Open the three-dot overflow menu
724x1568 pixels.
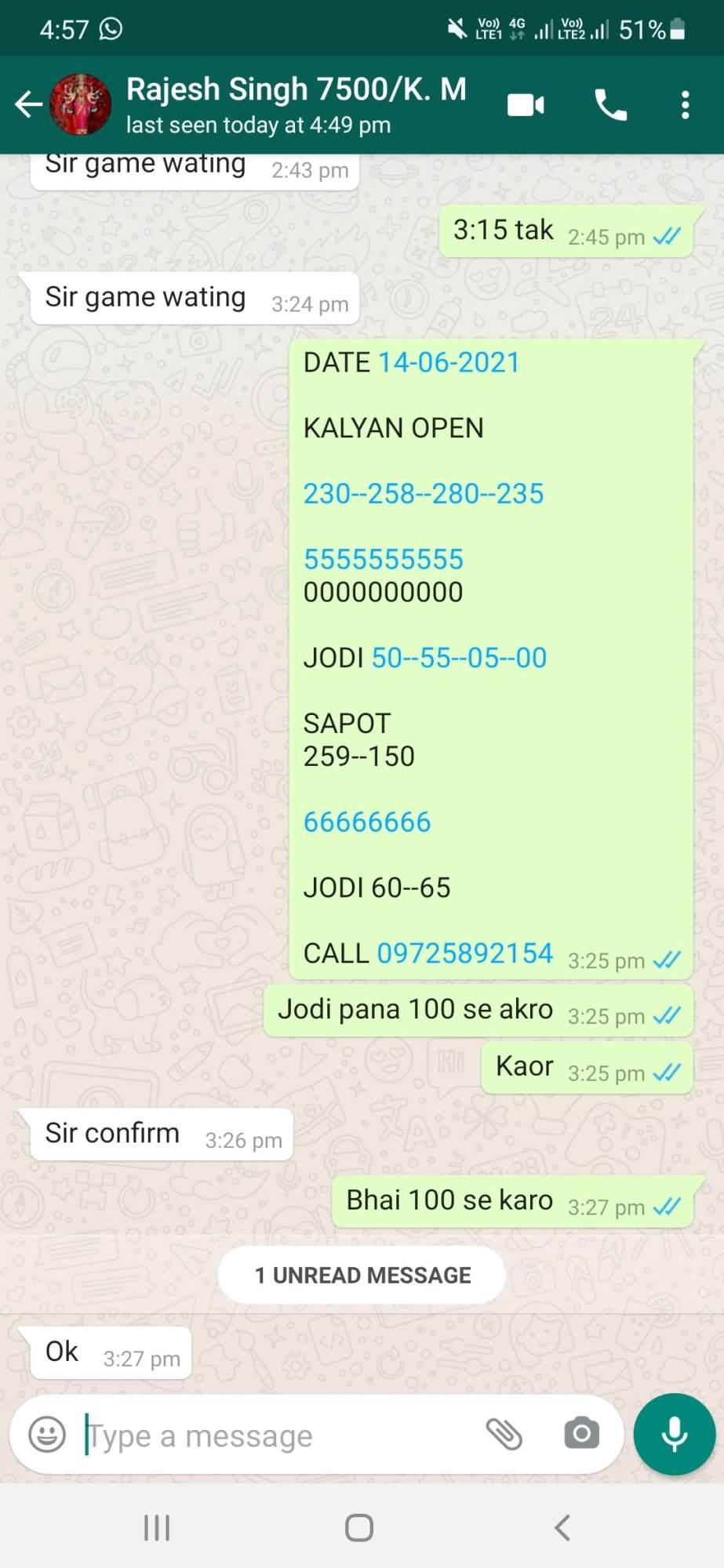coord(685,104)
